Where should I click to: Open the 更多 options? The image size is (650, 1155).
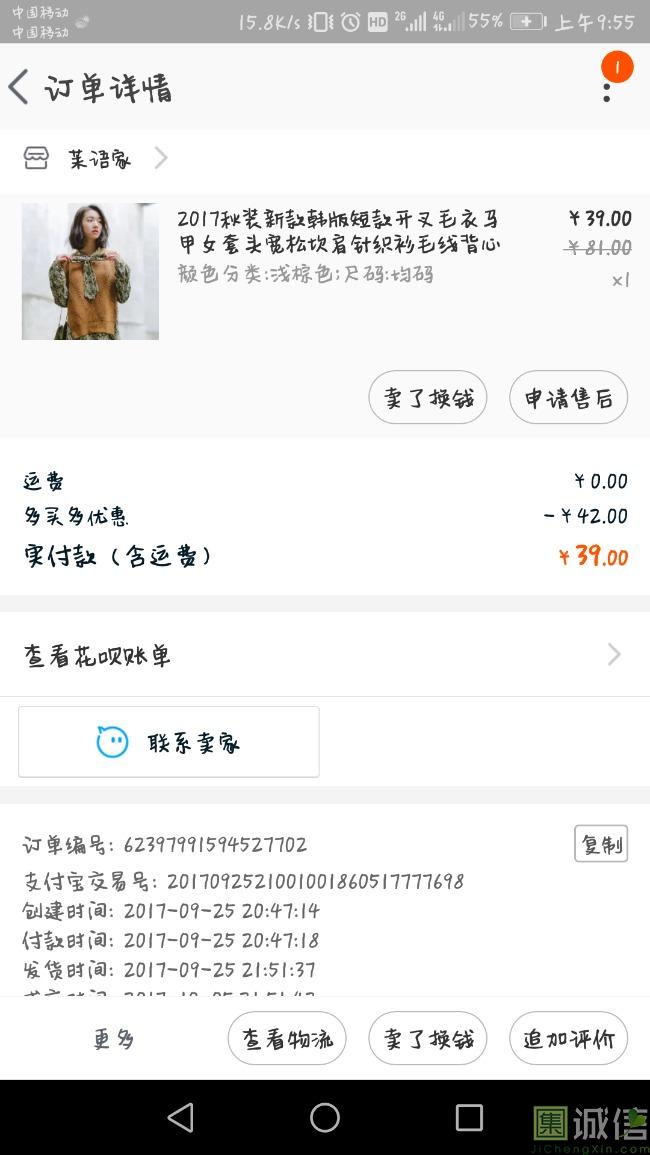pyautogui.click(x=114, y=1039)
